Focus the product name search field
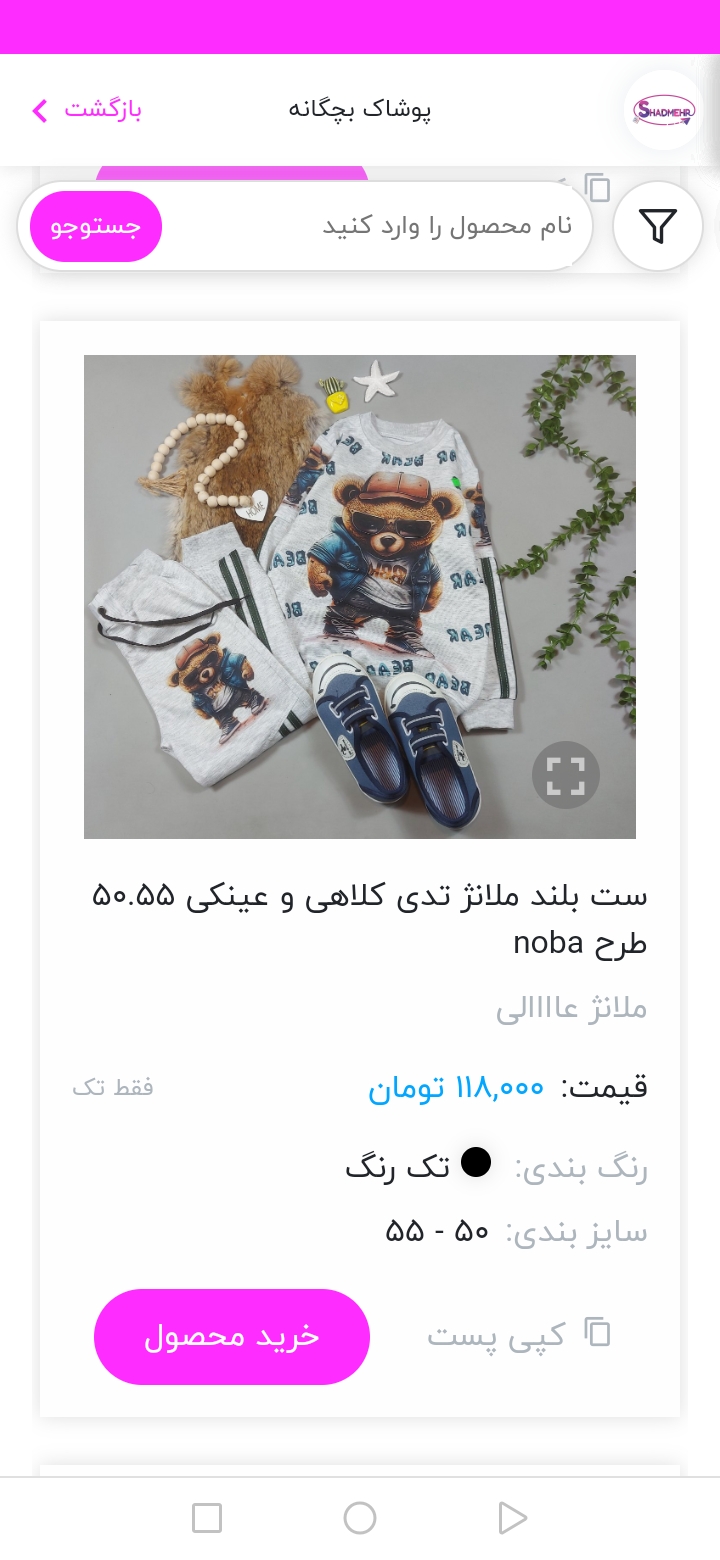The height and width of the screenshot is (1560, 720). coord(378,226)
